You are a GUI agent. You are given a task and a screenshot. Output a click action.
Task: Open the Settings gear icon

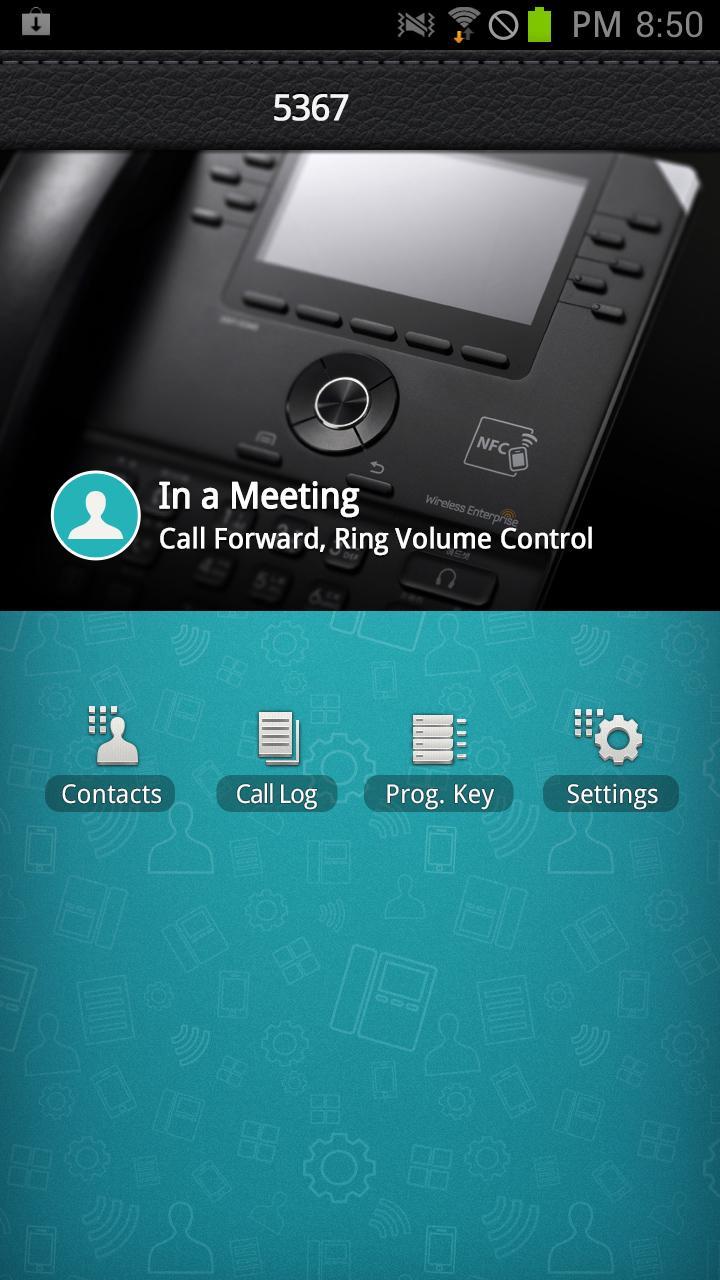(610, 737)
